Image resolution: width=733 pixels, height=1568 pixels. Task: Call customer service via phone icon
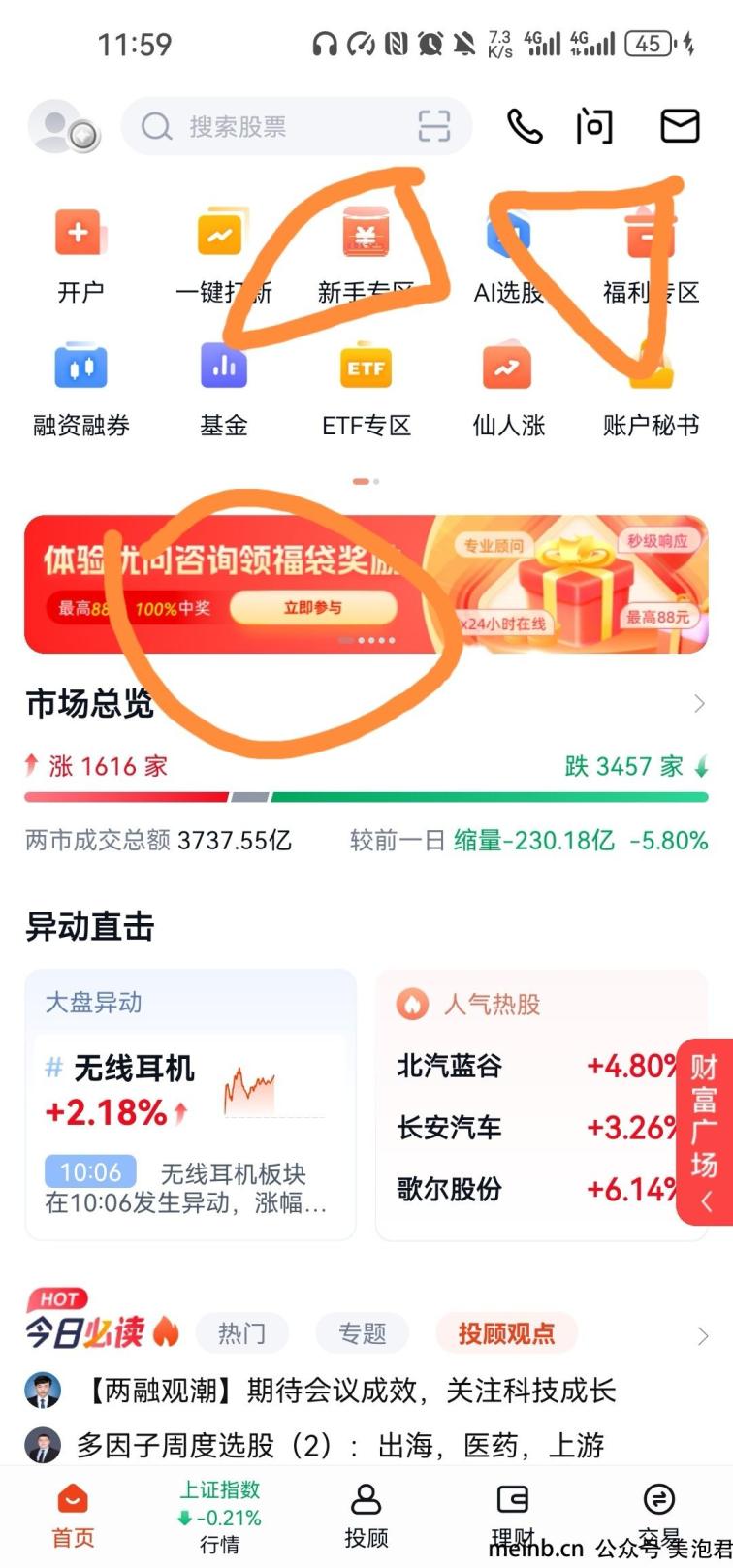click(525, 126)
